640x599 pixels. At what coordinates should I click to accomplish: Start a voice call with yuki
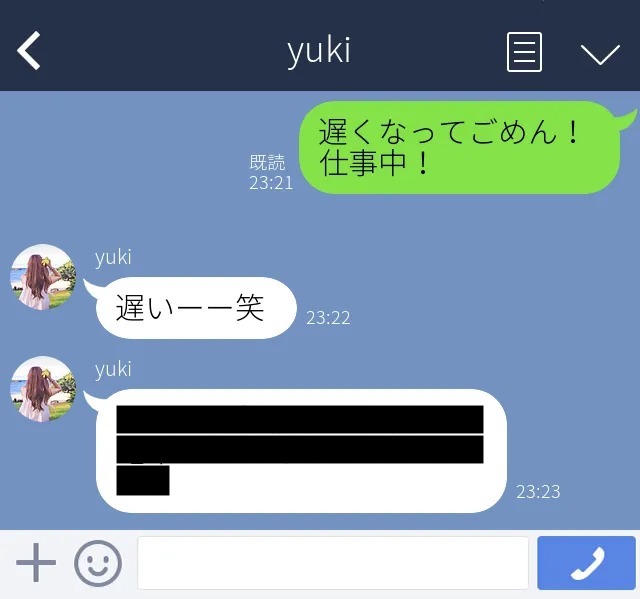pyautogui.click(x=586, y=563)
